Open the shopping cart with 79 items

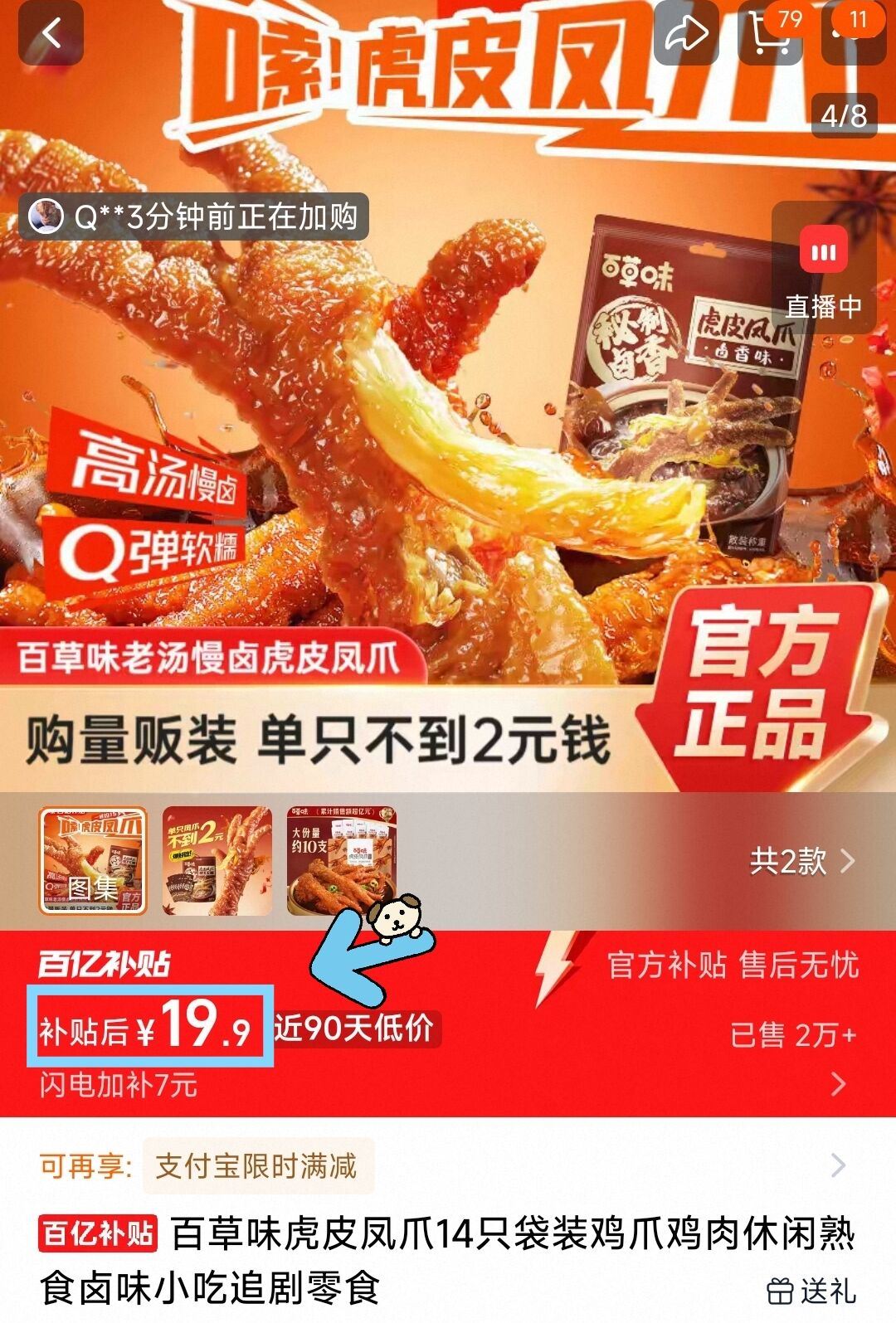pyautogui.click(x=771, y=34)
